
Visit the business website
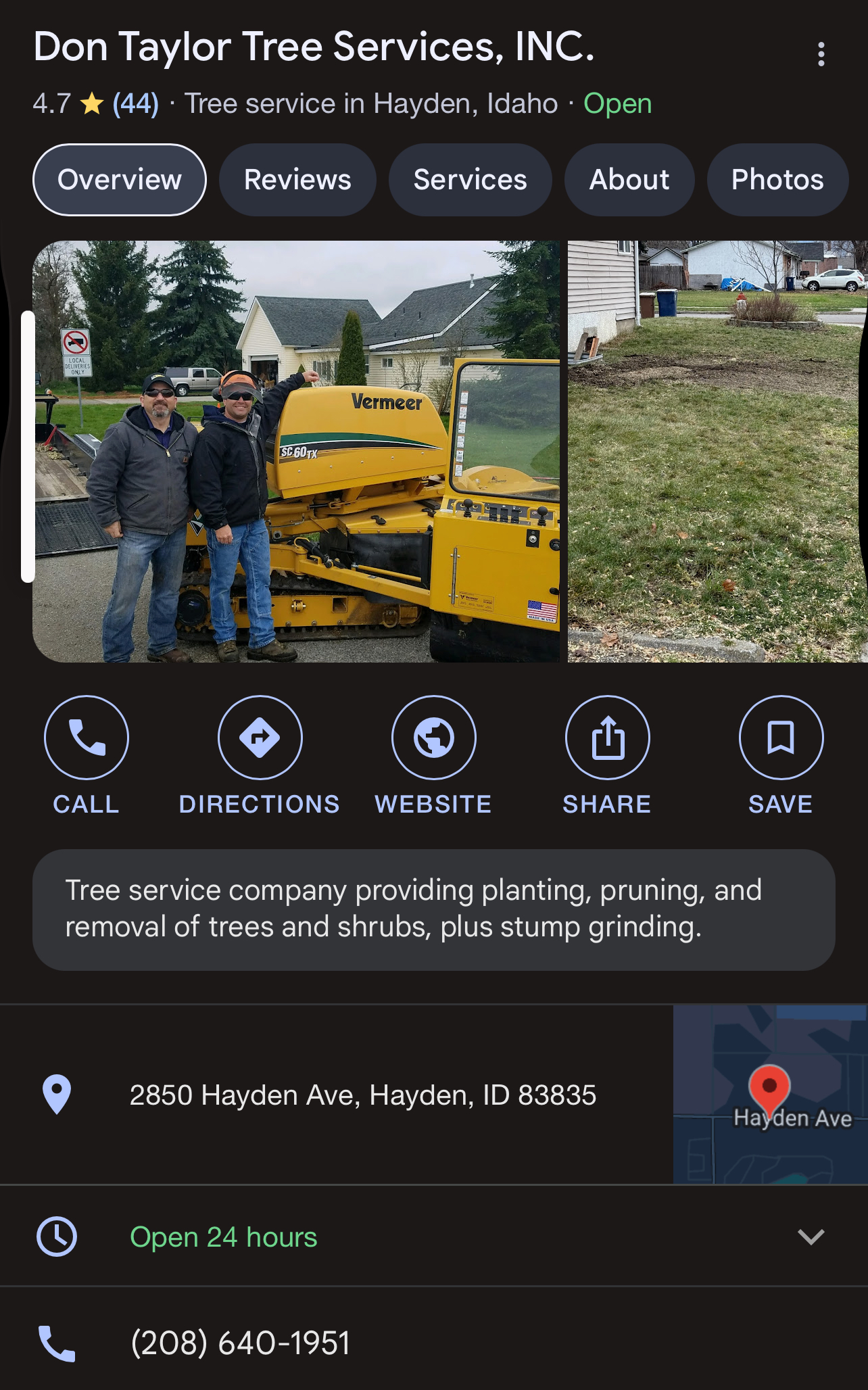pyautogui.click(x=433, y=756)
